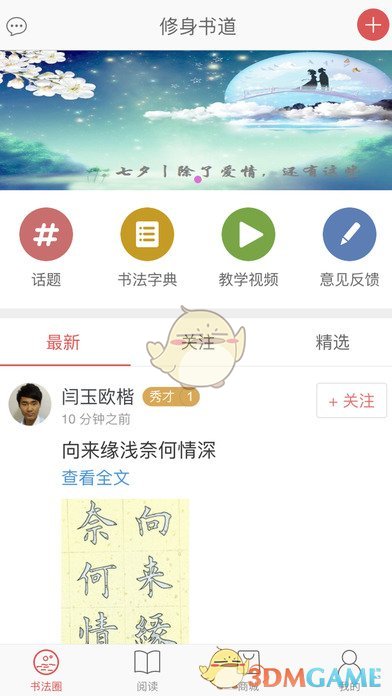Open 意见反馈 feedback
392x696 pixels.
(x=349, y=248)
